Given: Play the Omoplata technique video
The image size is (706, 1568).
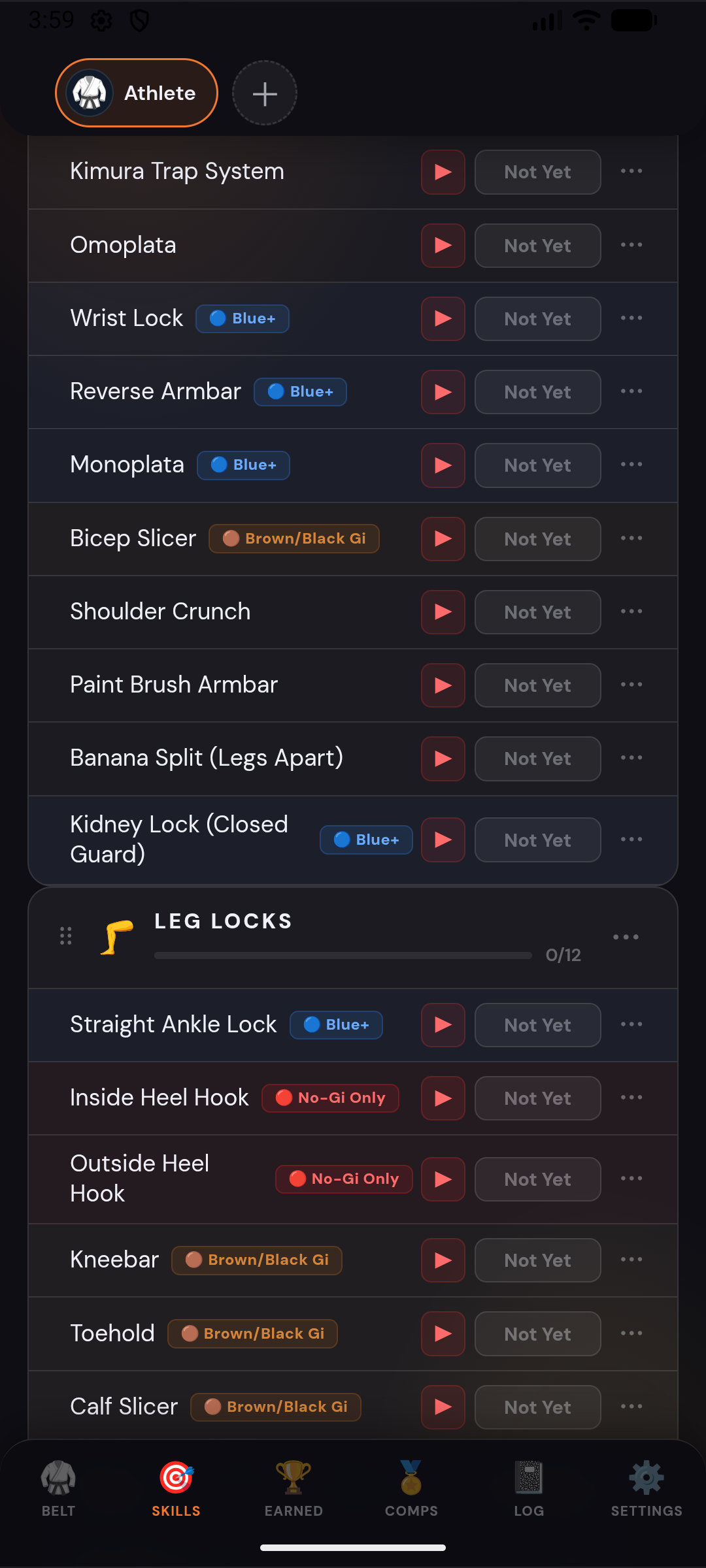Looking at the screenshot, I should pyautogui.click(x=443, y=246).
